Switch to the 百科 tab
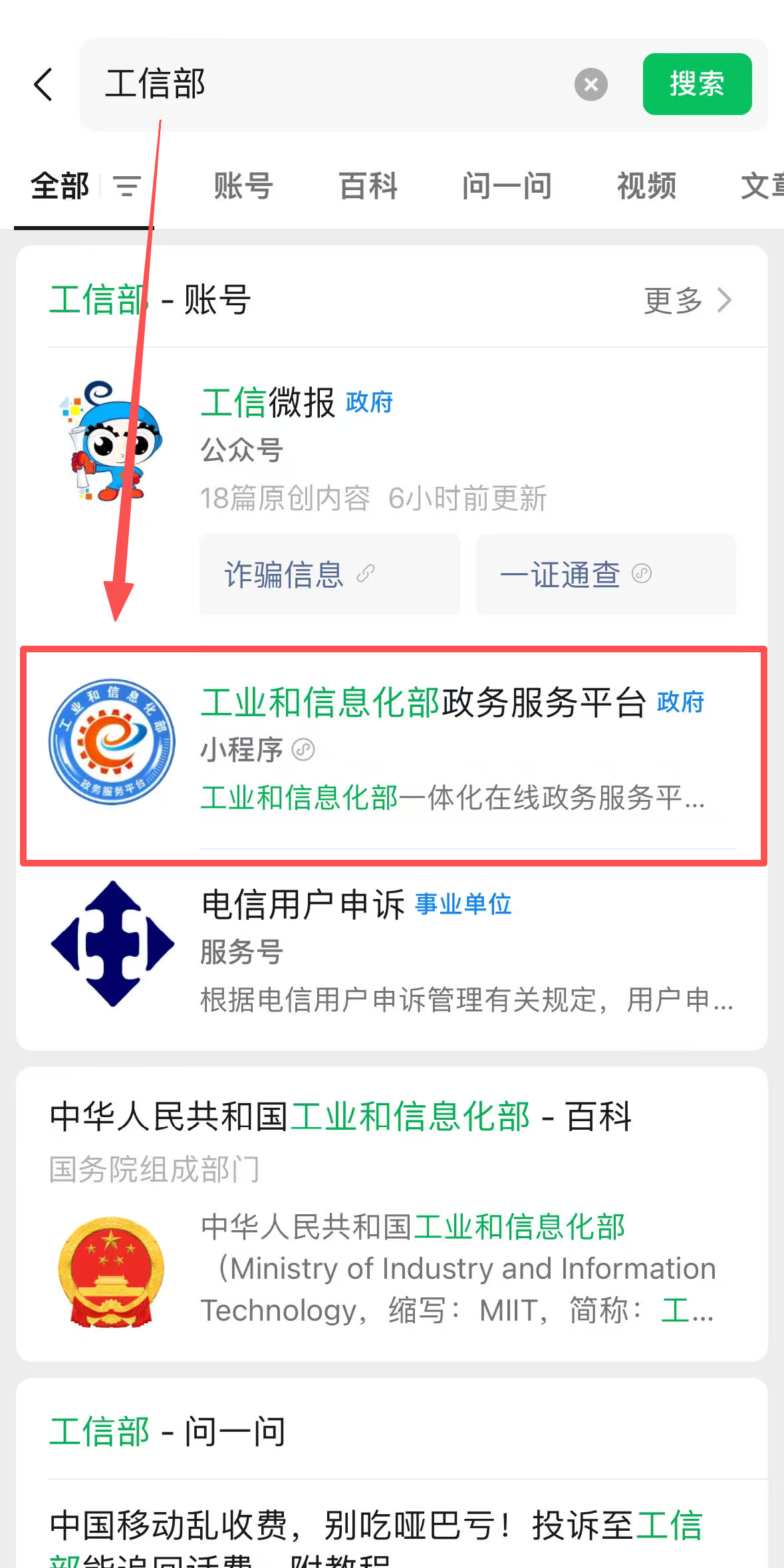Screen dimensions: 784x1568 368,186
